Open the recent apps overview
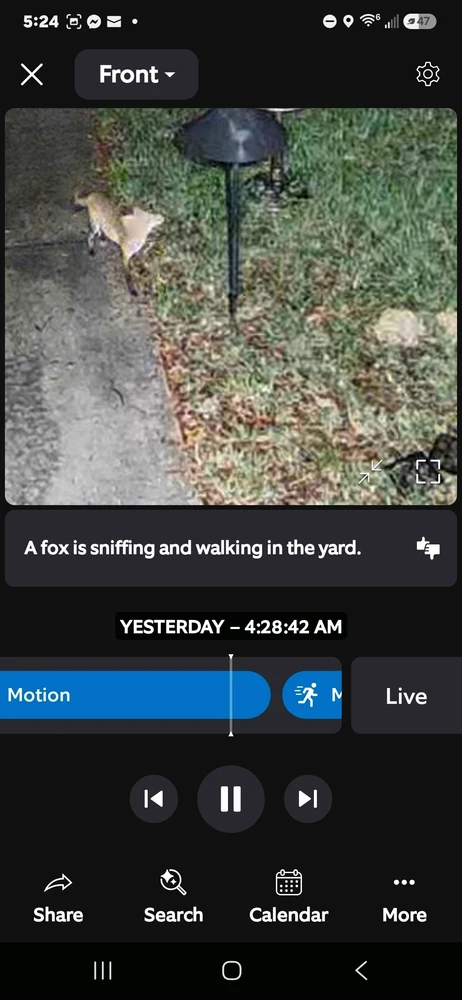 coord(102,971)
